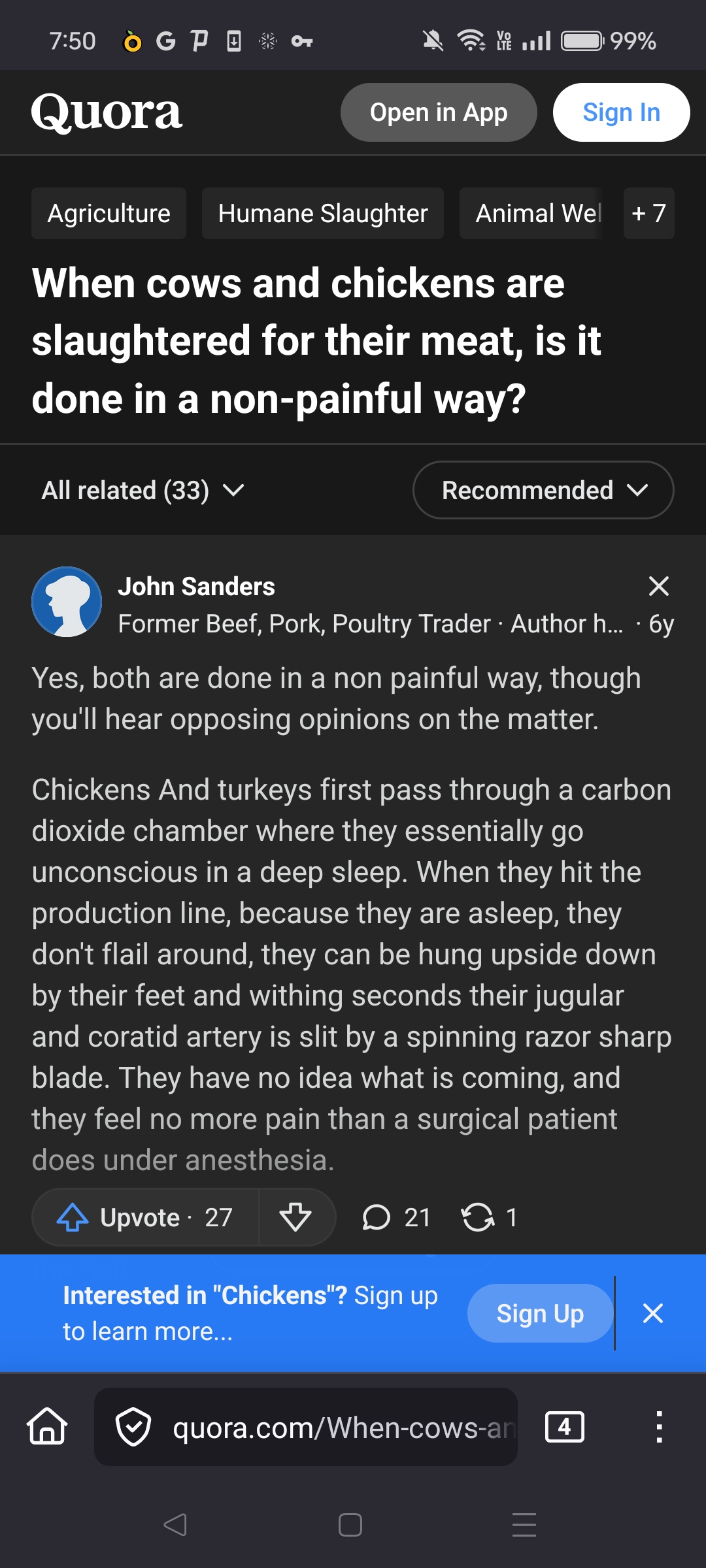Close the Chickens sign-up banner
The width and height of the screenshot is (706, 1568).
click(x=652, y=1313)
